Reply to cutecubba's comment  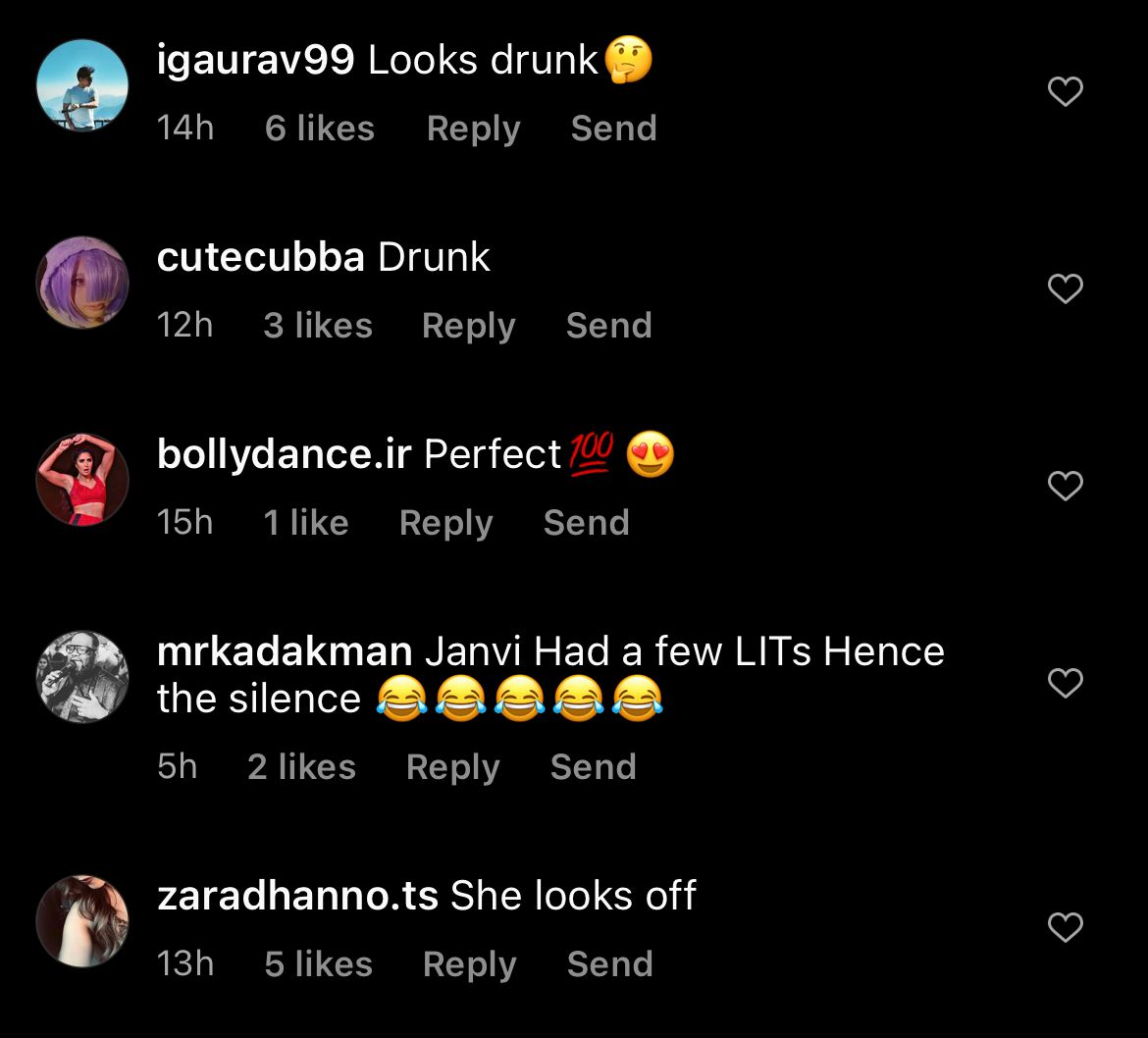pos(468,326)
